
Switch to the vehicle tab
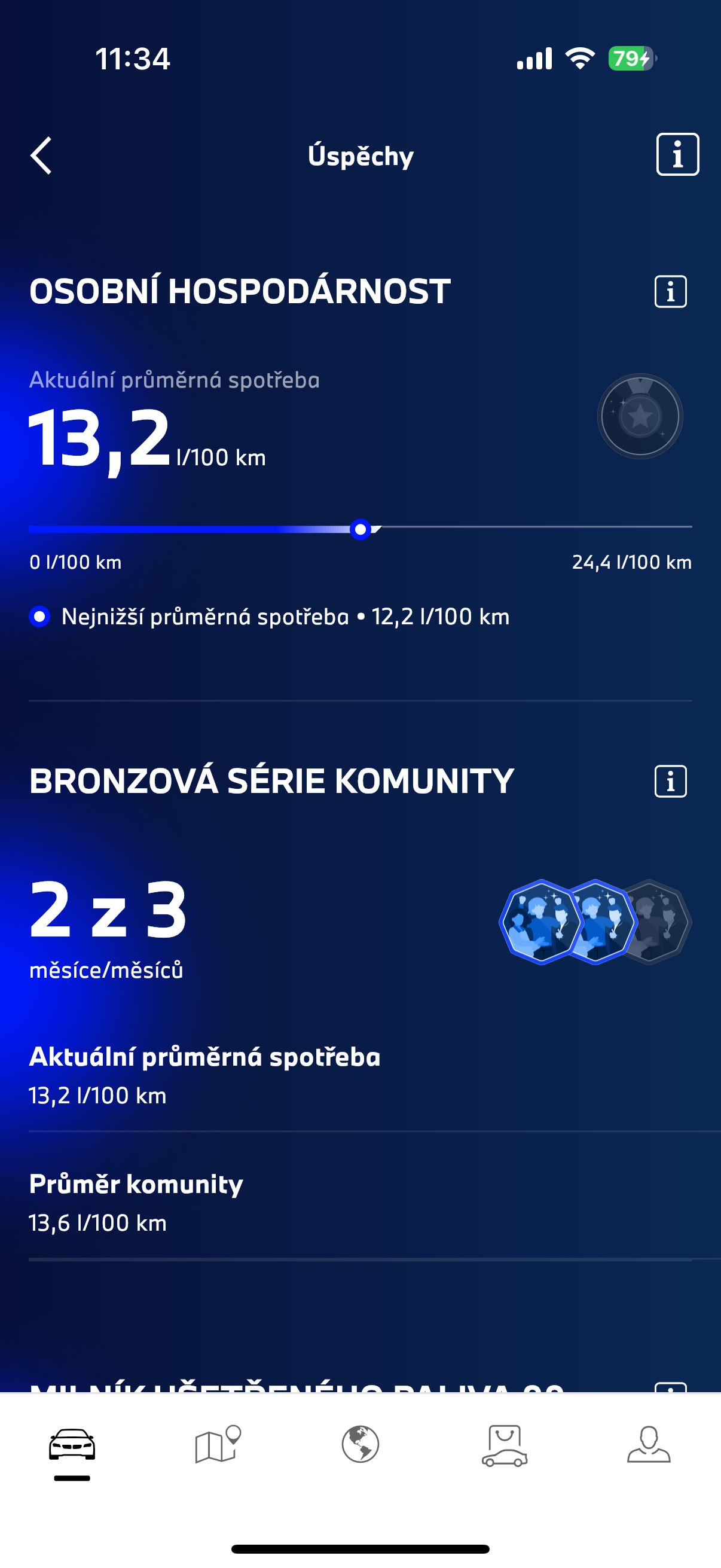[x=72, y=1445]
